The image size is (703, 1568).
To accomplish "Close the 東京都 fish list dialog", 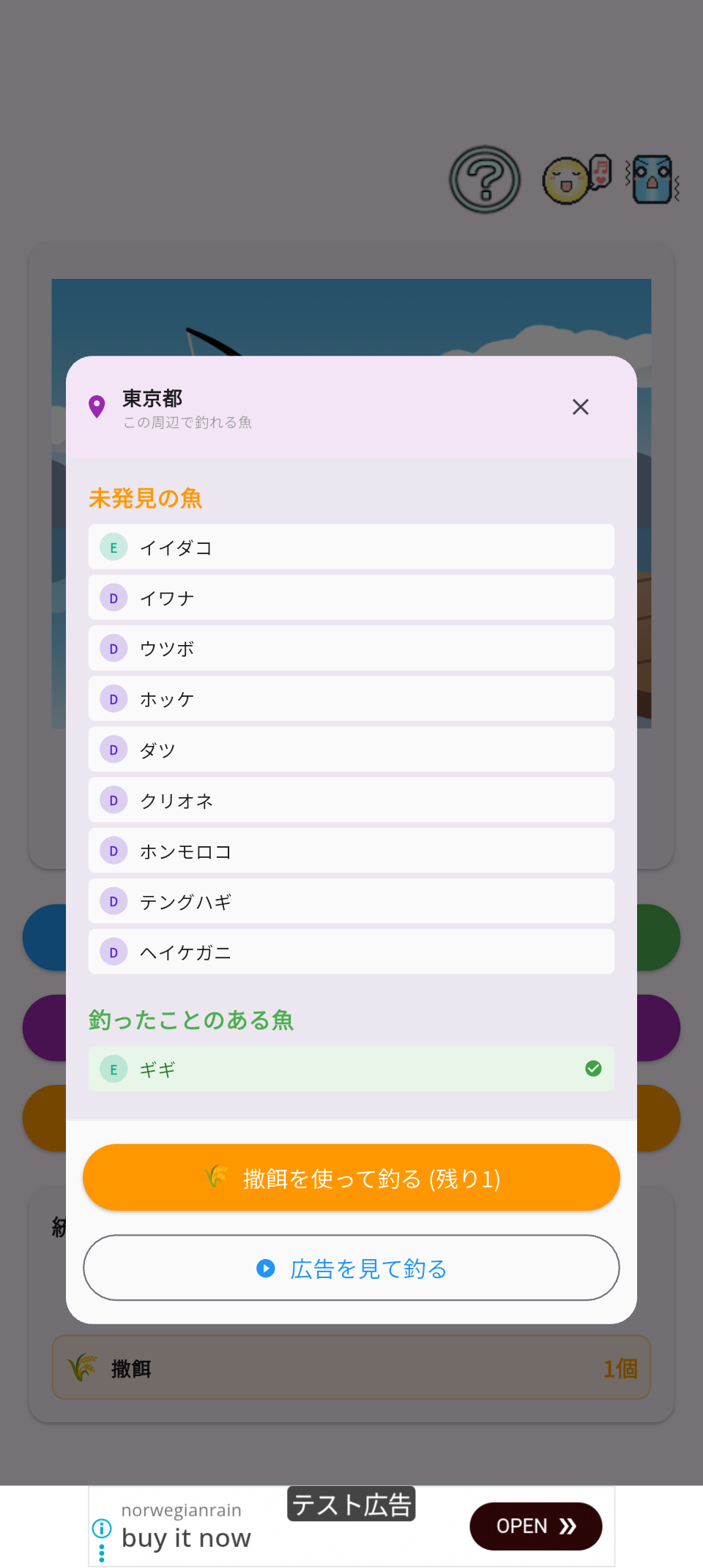I will coord(580,407).
